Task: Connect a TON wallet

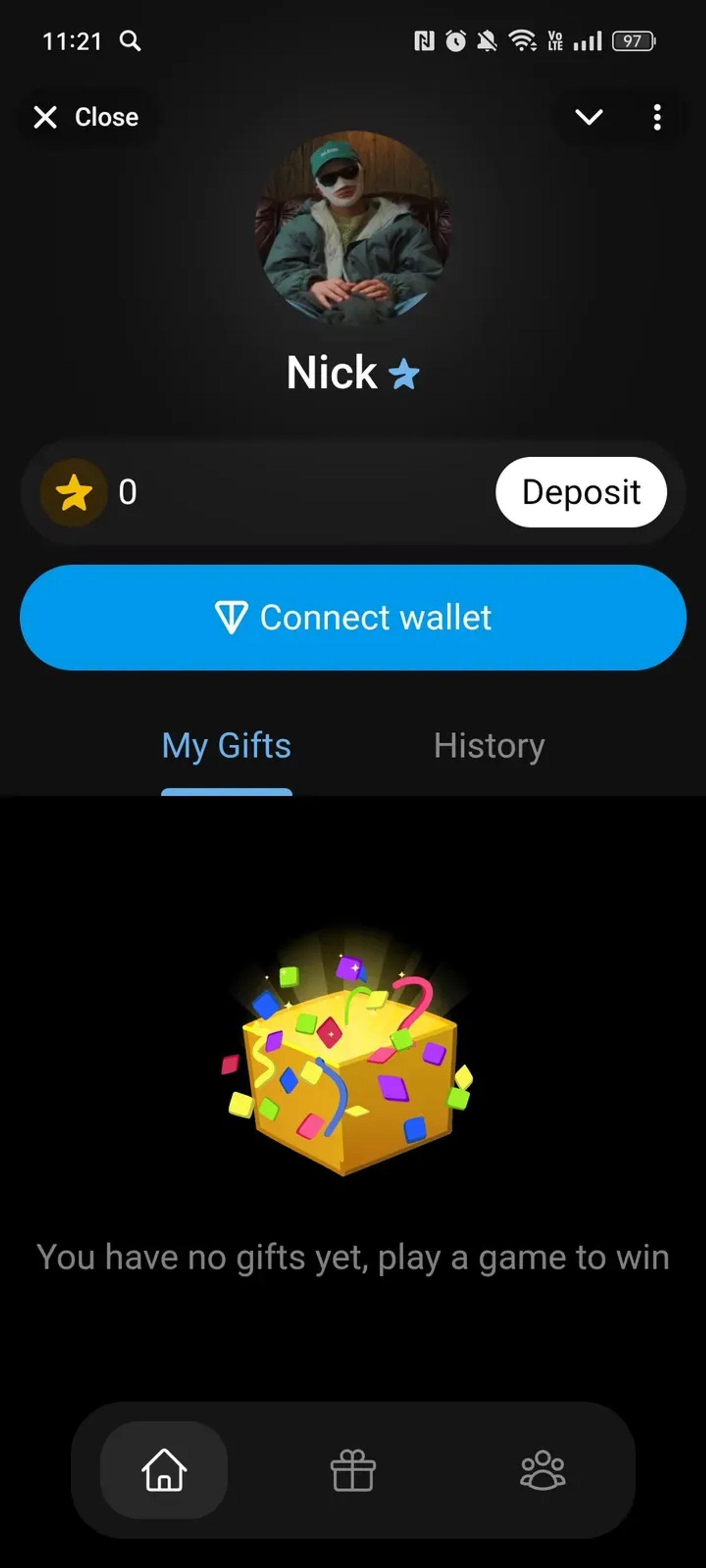Action: coord(353,617)
